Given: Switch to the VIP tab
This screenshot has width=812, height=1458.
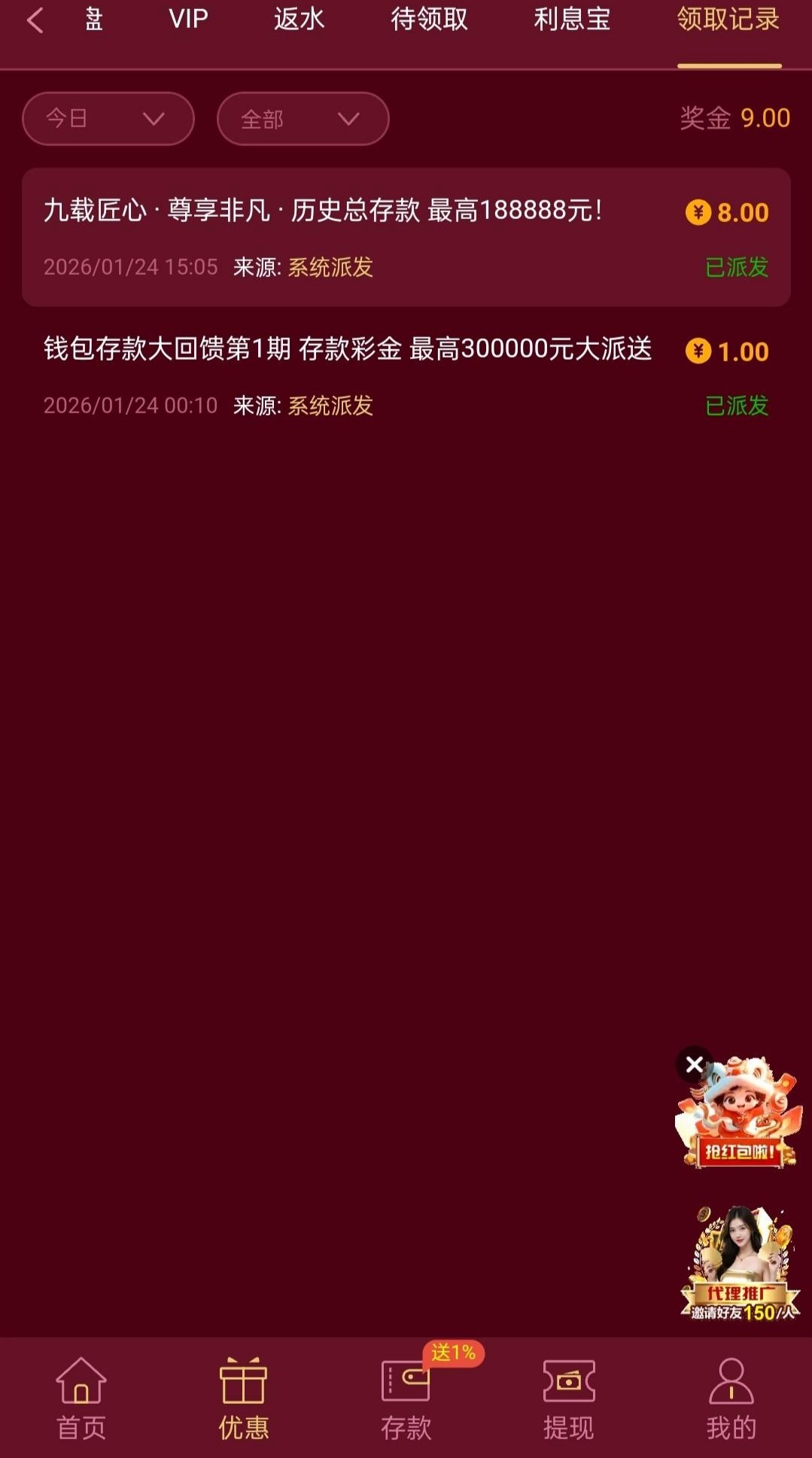Looking at the screenshot, I should tap(188, 20).
